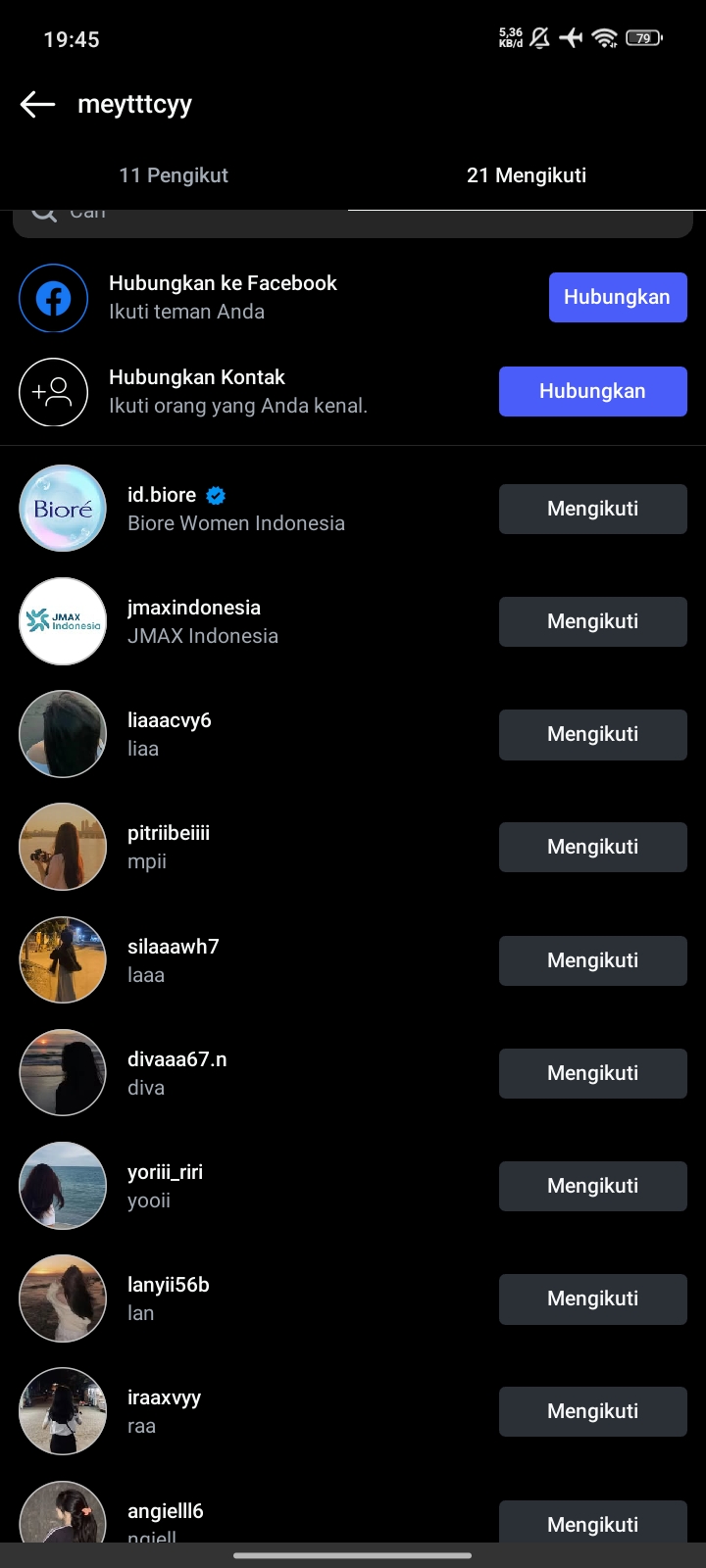
Task: Open the yoriii_riri profile
Action: pos(165,1173)
